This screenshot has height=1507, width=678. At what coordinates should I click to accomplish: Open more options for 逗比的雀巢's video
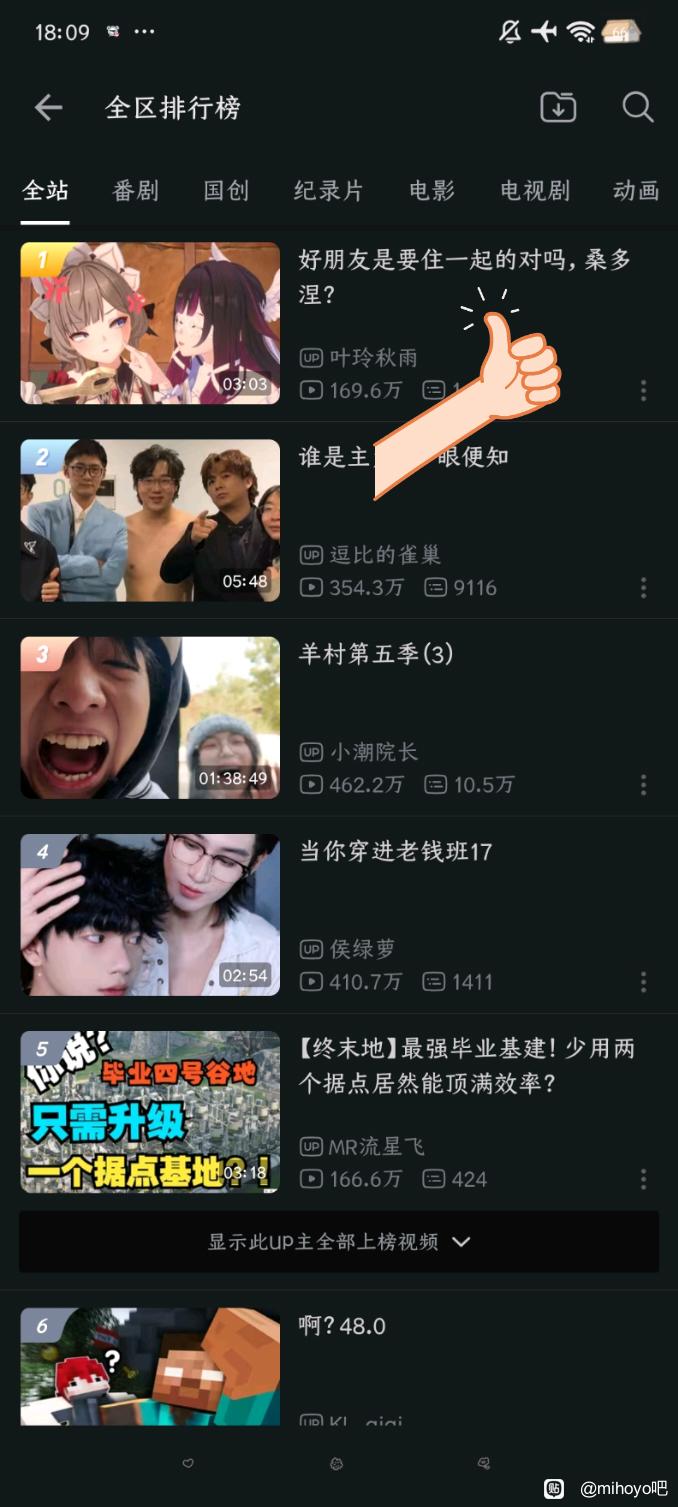643,588
